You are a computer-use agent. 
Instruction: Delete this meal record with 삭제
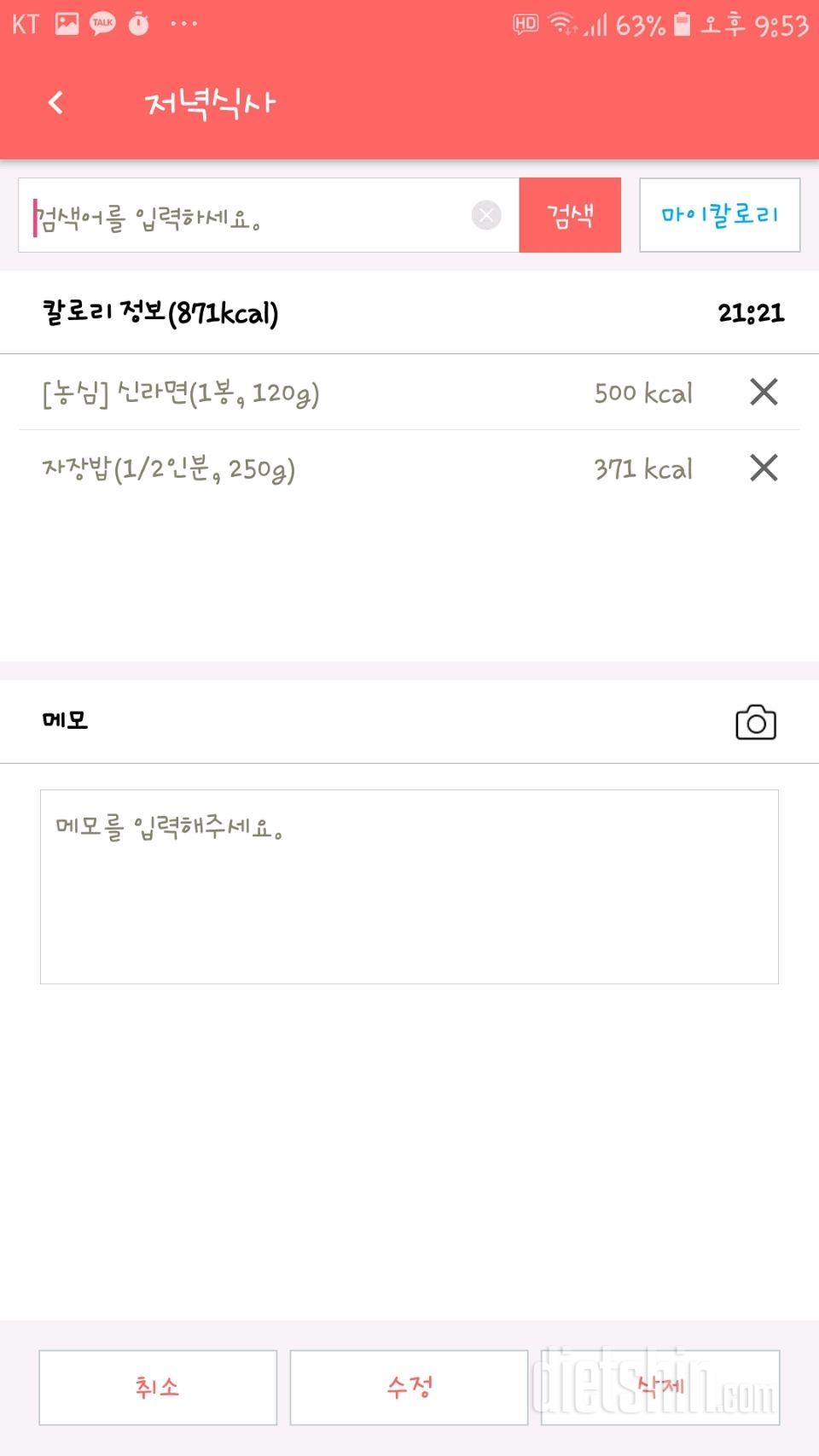(x=660, y=1387)
